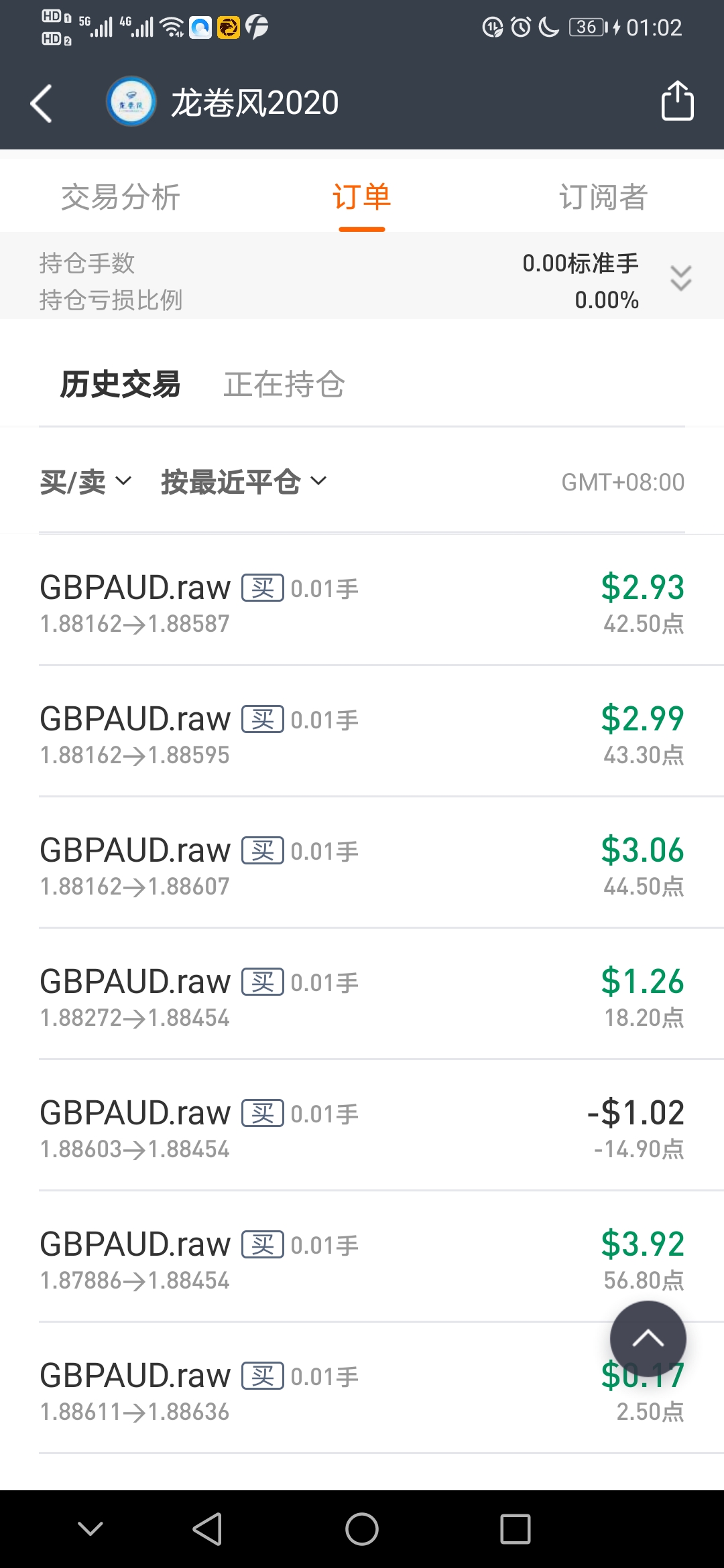The image size is (724, 1568).
Task: Switch to 正在持仓 positions
Action: tap(284, 384)
